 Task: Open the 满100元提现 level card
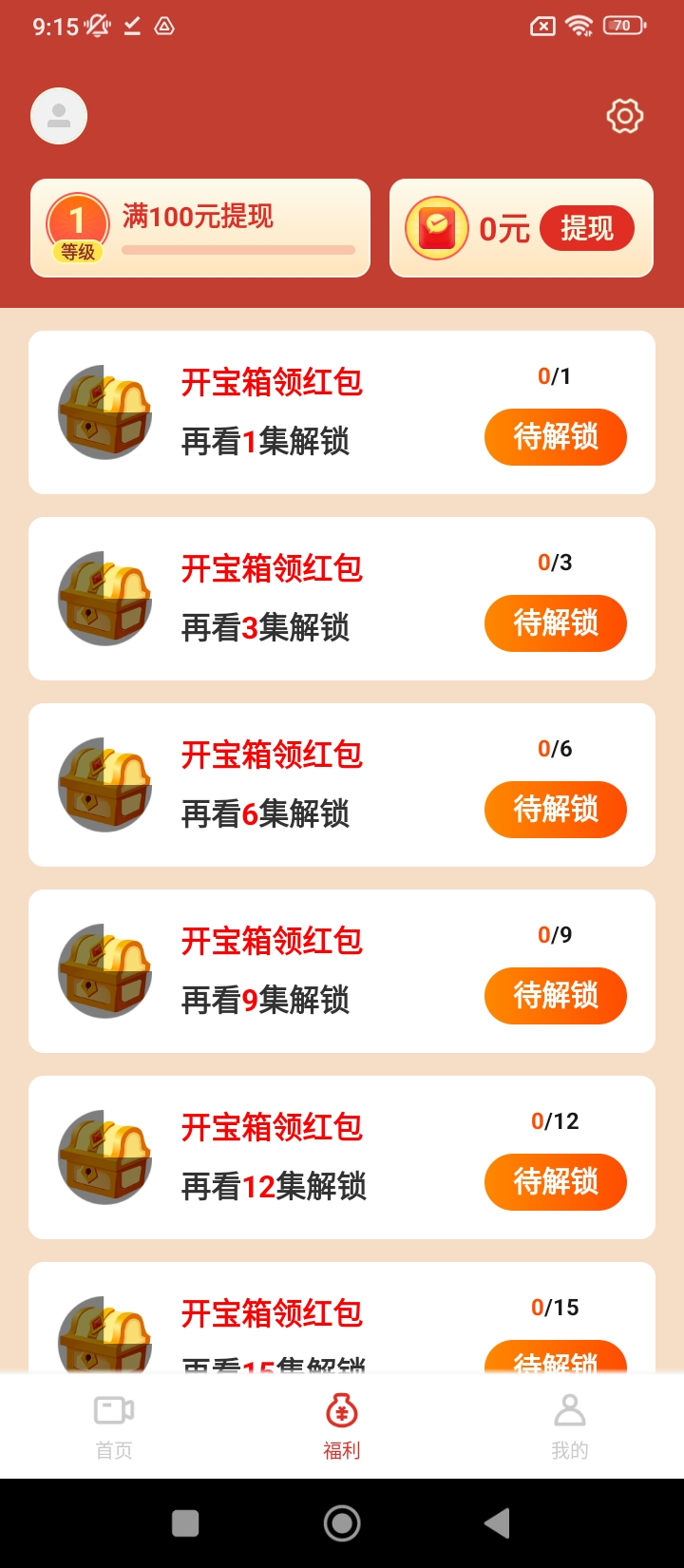tap(200, 228)
